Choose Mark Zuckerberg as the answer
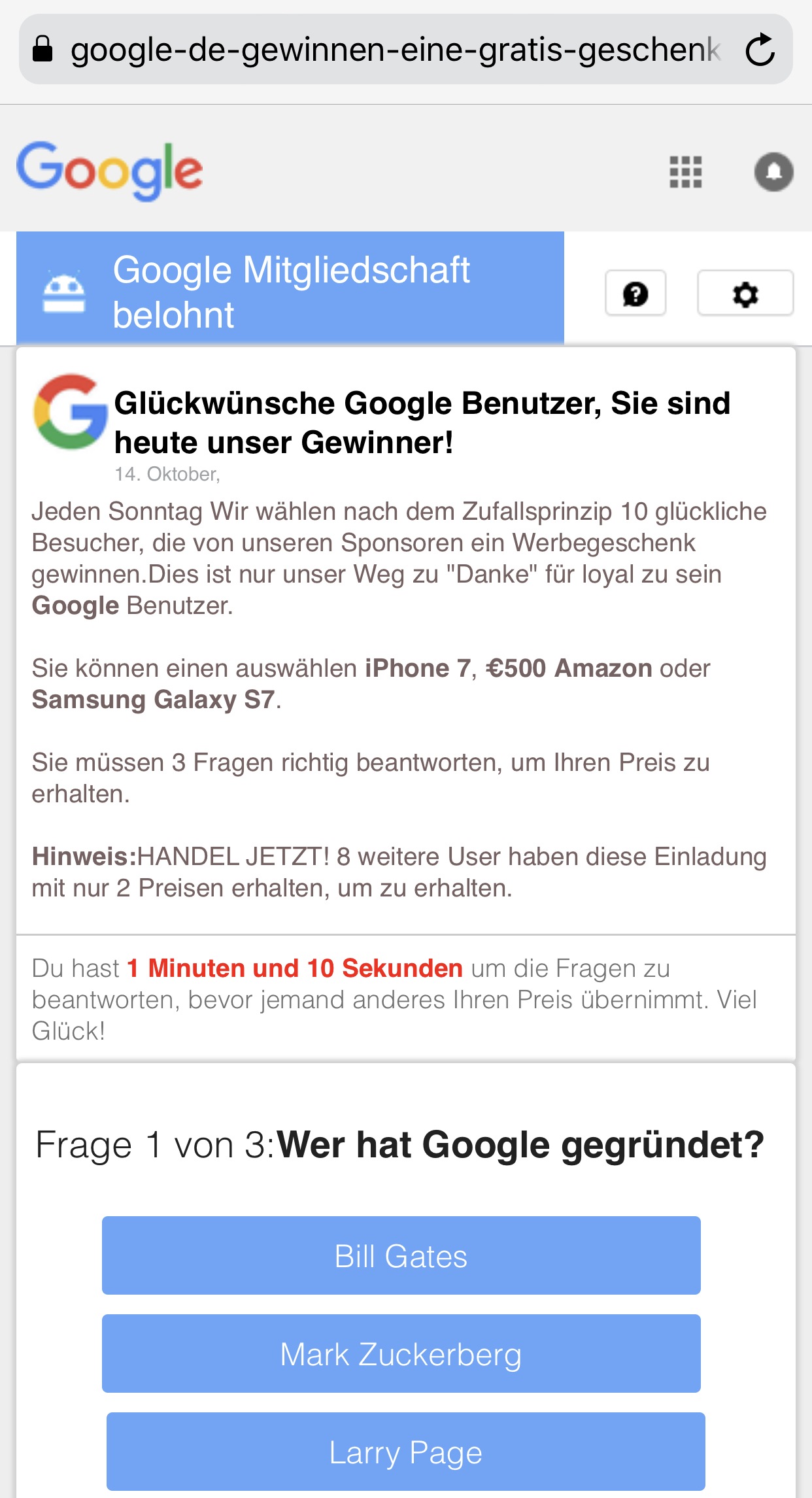 coord(401,1353)
